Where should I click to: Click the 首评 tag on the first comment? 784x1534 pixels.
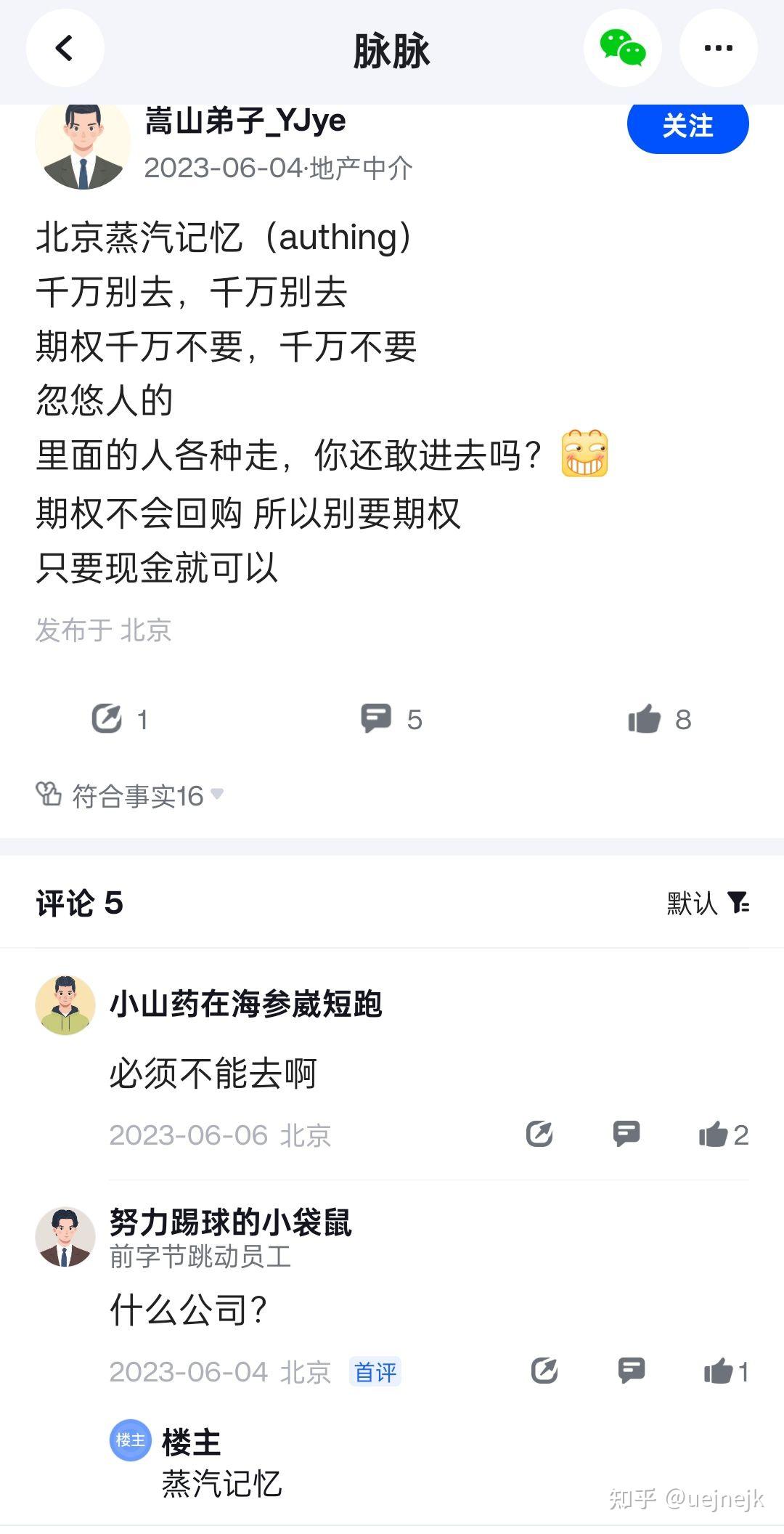(375, 1373)
